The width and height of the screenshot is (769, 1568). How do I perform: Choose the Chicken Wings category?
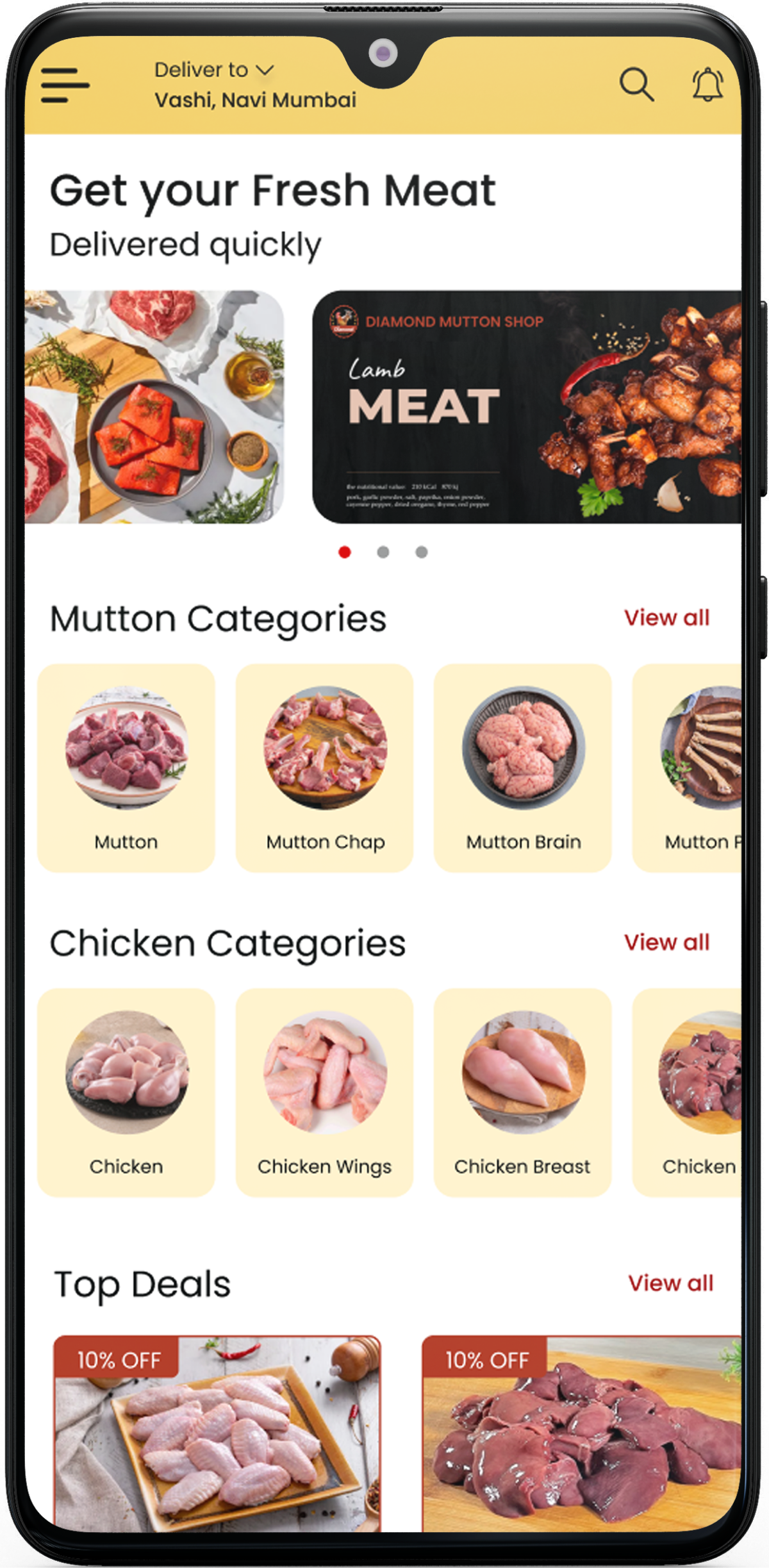pos(325,1092)
